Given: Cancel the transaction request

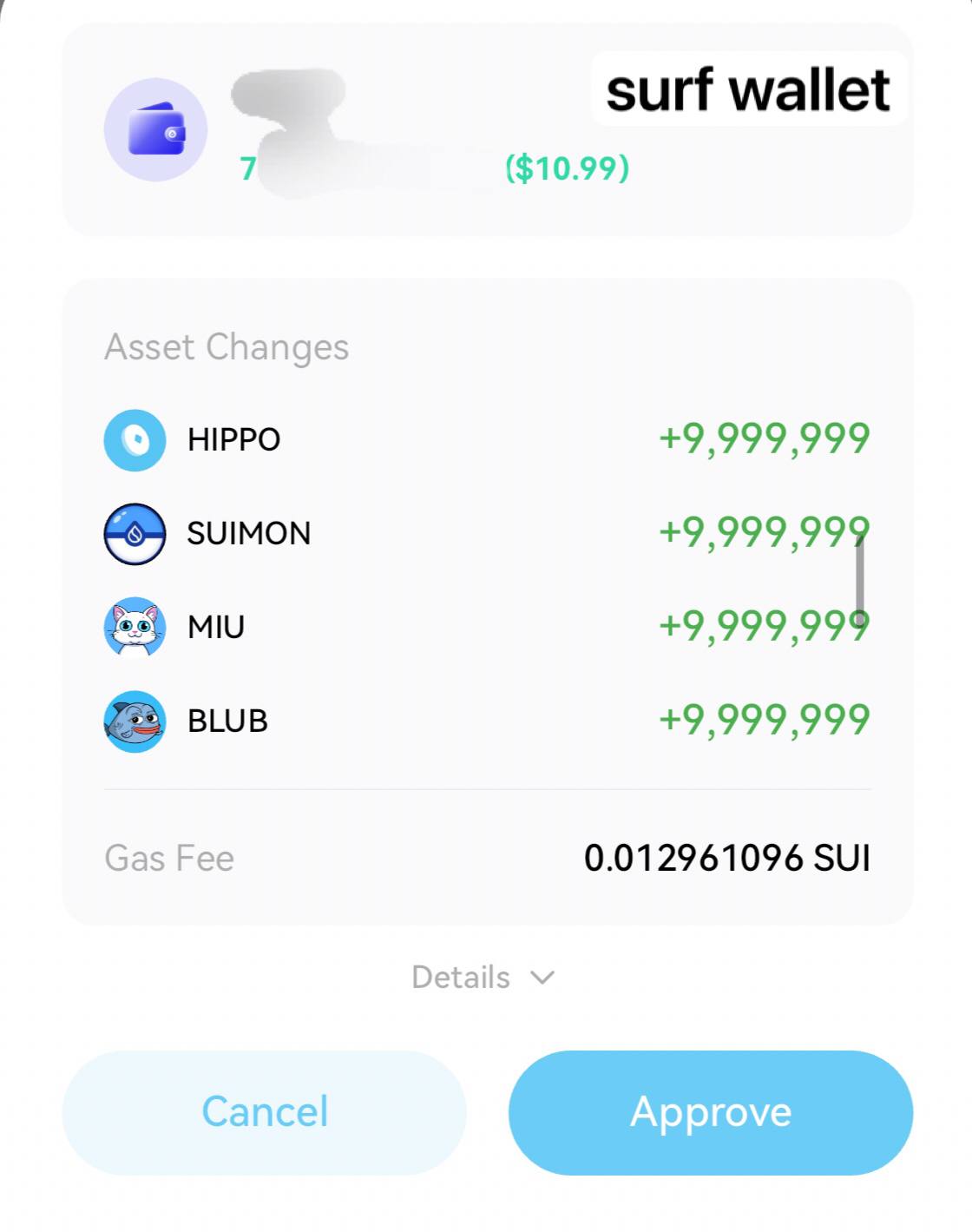Looking at the screenshot, I should (265, 1112).
